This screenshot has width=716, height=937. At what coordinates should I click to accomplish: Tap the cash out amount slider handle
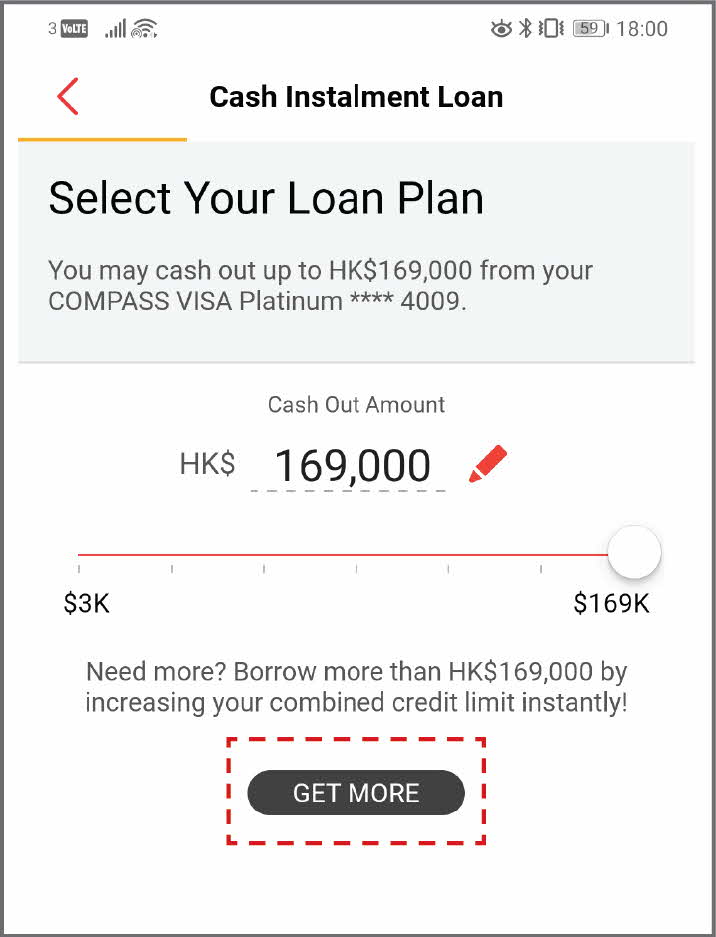coord(634,553)
